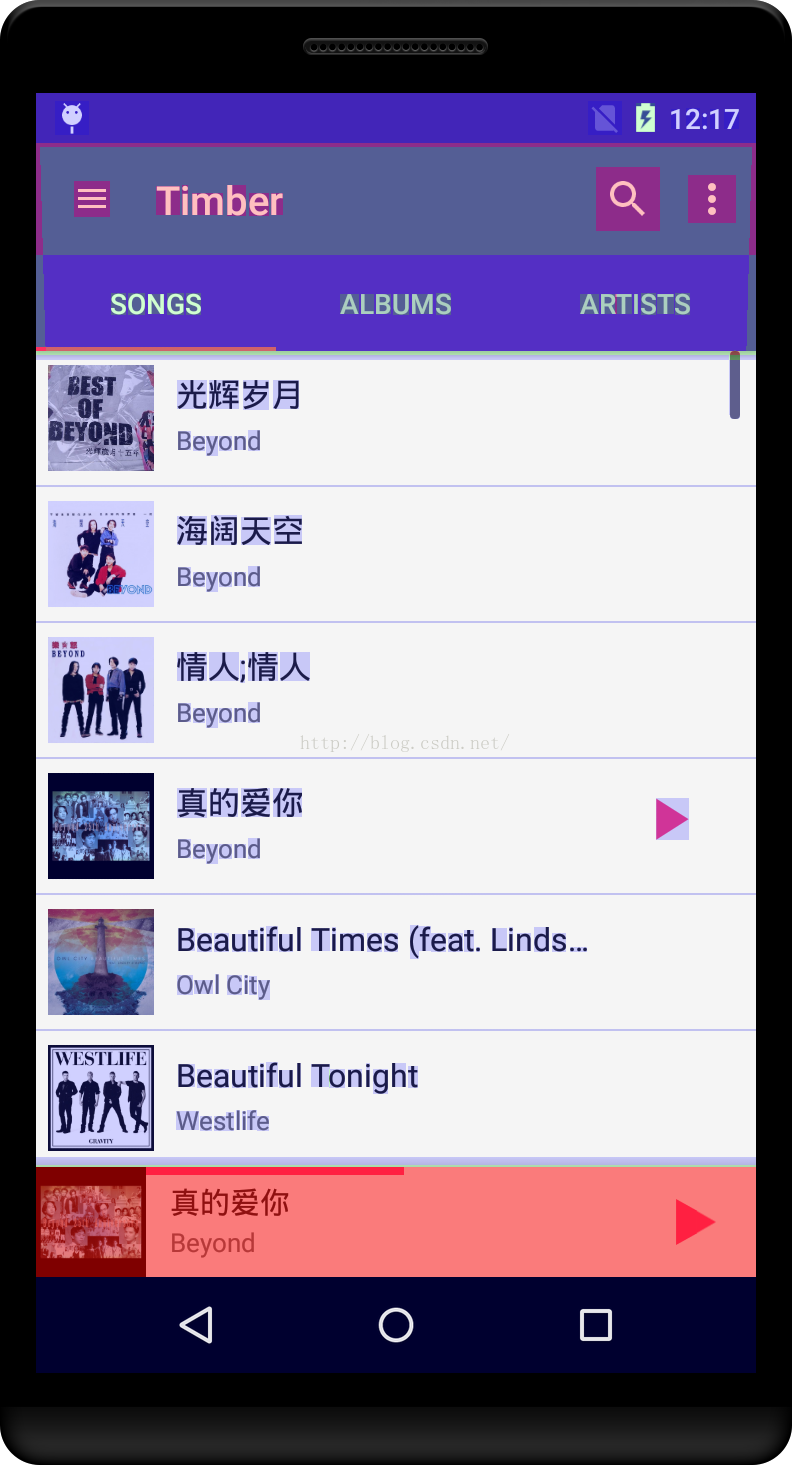
Task: Play Beautiful Times by Owl City
Action: (x=396, y=962)
